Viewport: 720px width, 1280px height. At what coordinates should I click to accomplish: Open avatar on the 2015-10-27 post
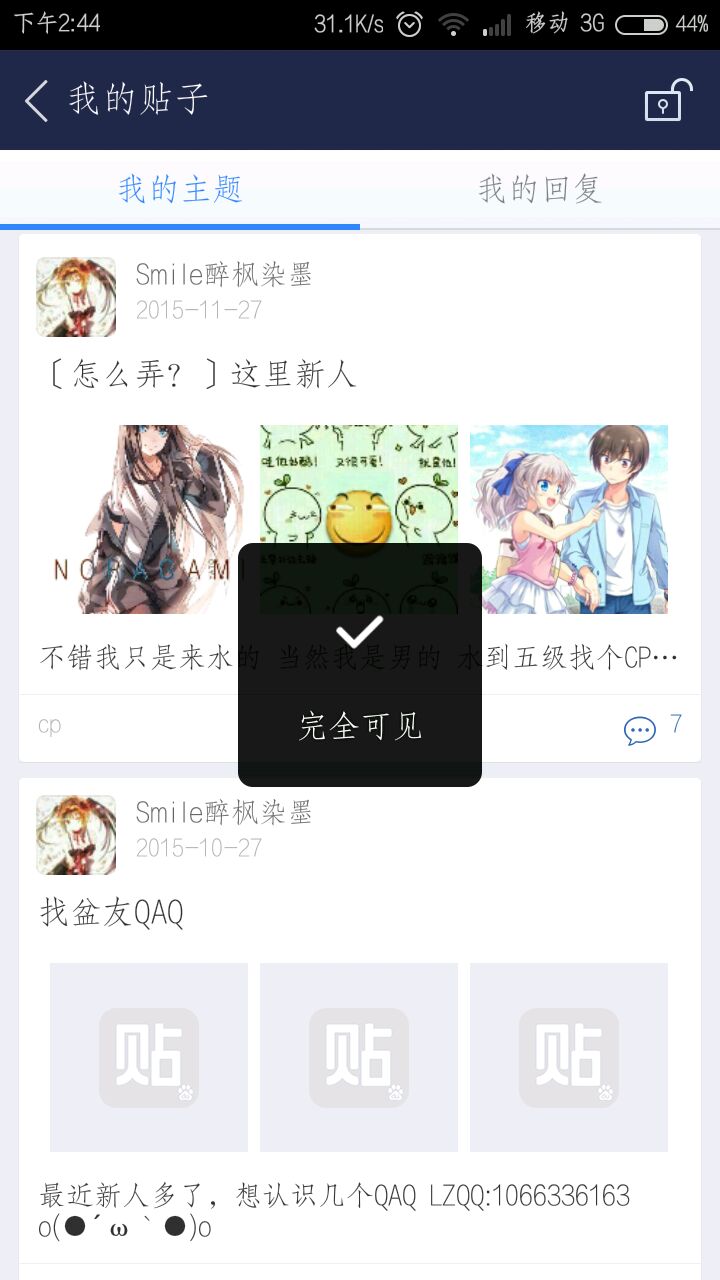click(x=76, y=835)
